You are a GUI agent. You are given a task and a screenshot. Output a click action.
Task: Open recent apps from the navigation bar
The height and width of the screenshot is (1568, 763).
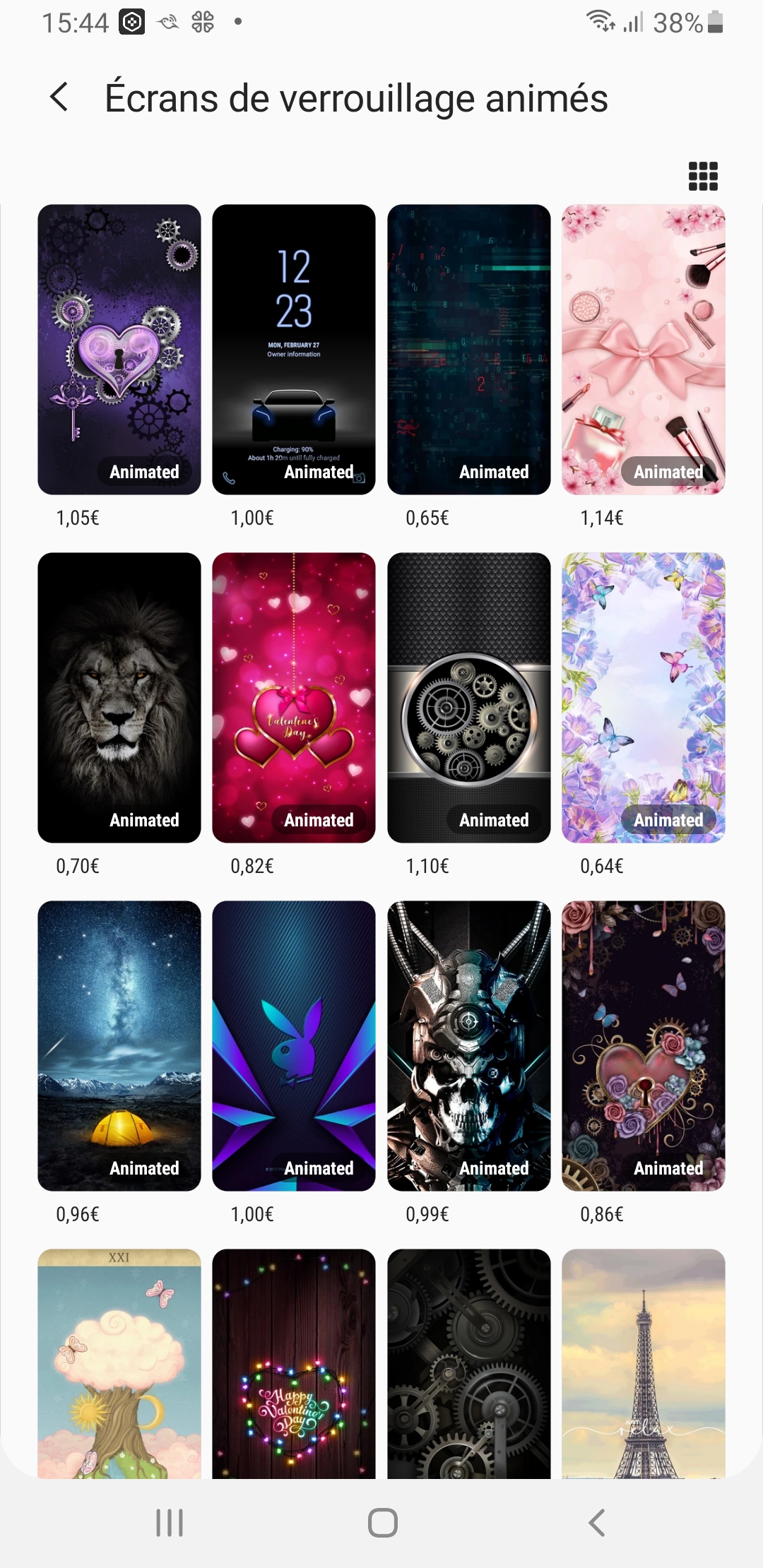[170, 1523]
